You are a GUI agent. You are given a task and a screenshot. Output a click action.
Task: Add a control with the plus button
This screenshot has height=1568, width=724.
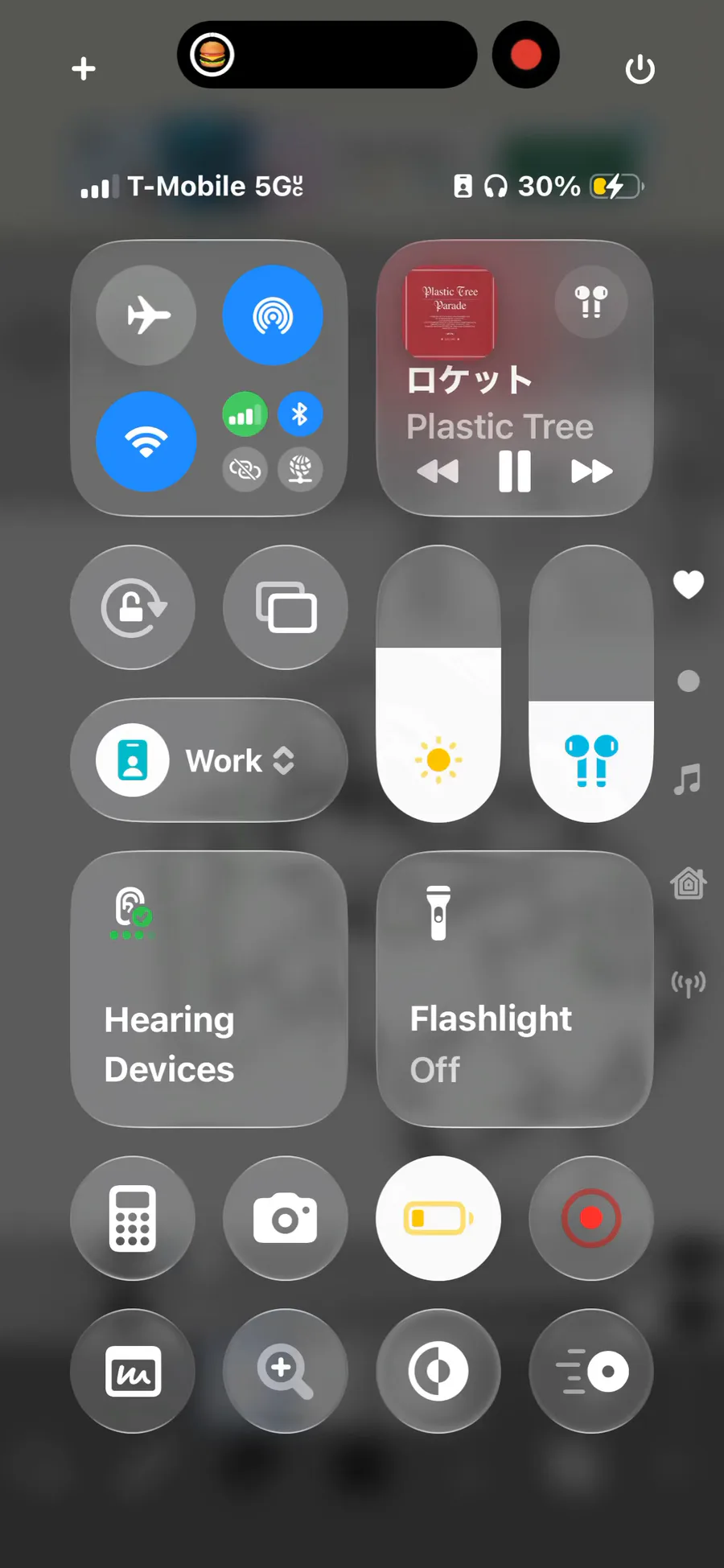[x=84, y=69]
